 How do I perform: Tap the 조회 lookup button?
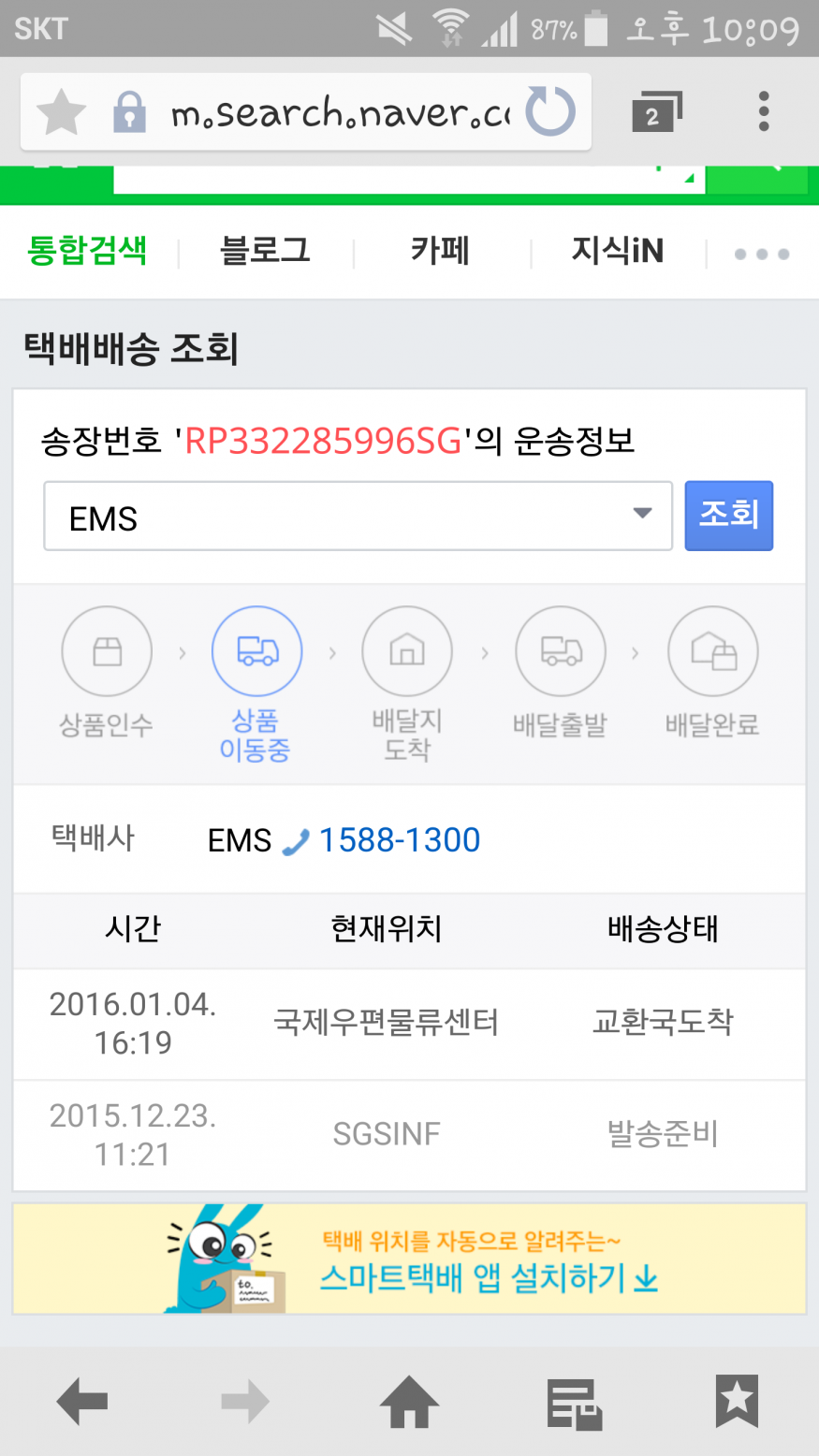click(x=729, y=516)
